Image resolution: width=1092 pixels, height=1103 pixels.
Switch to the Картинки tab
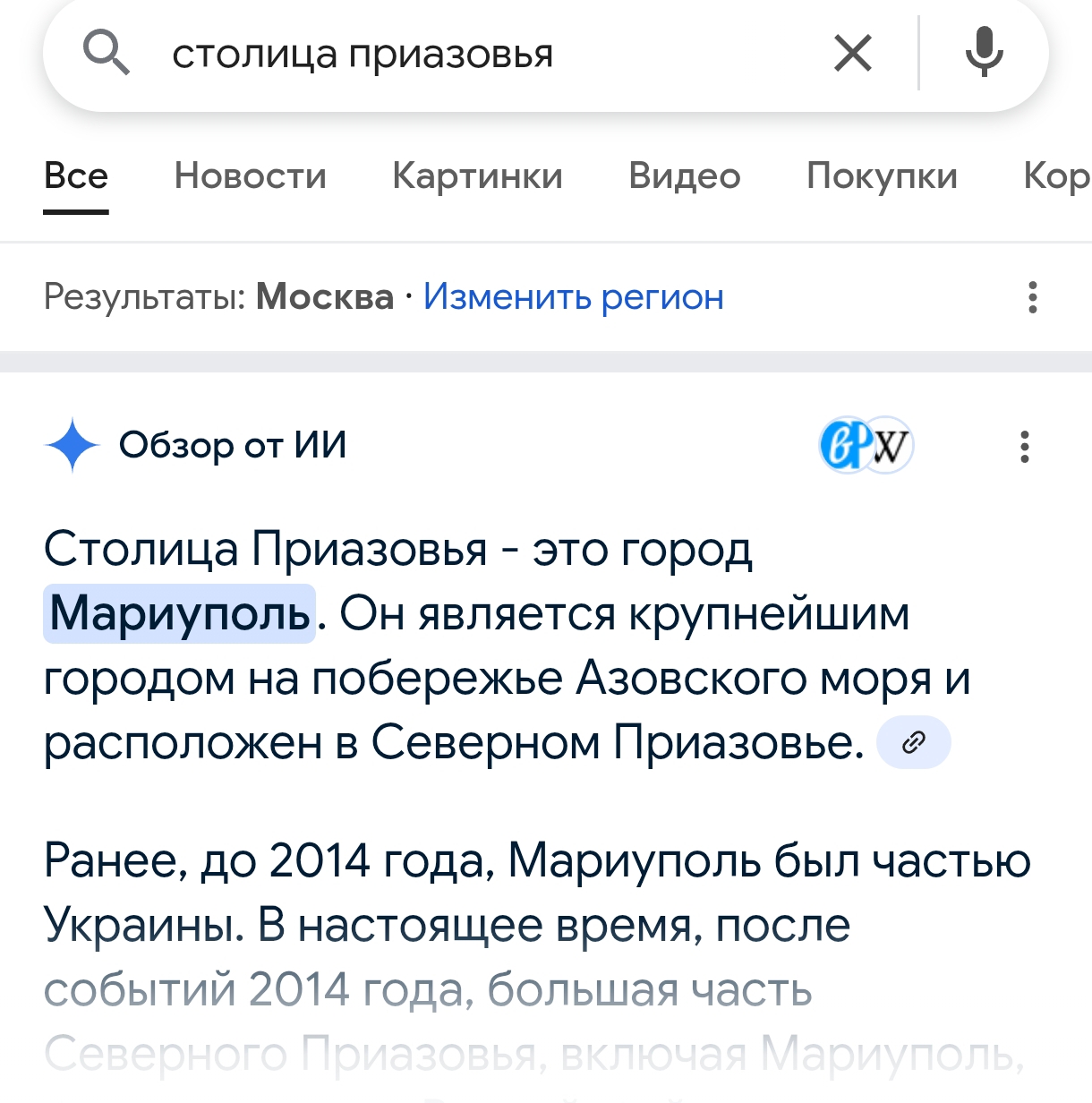[x=477, y=175]
